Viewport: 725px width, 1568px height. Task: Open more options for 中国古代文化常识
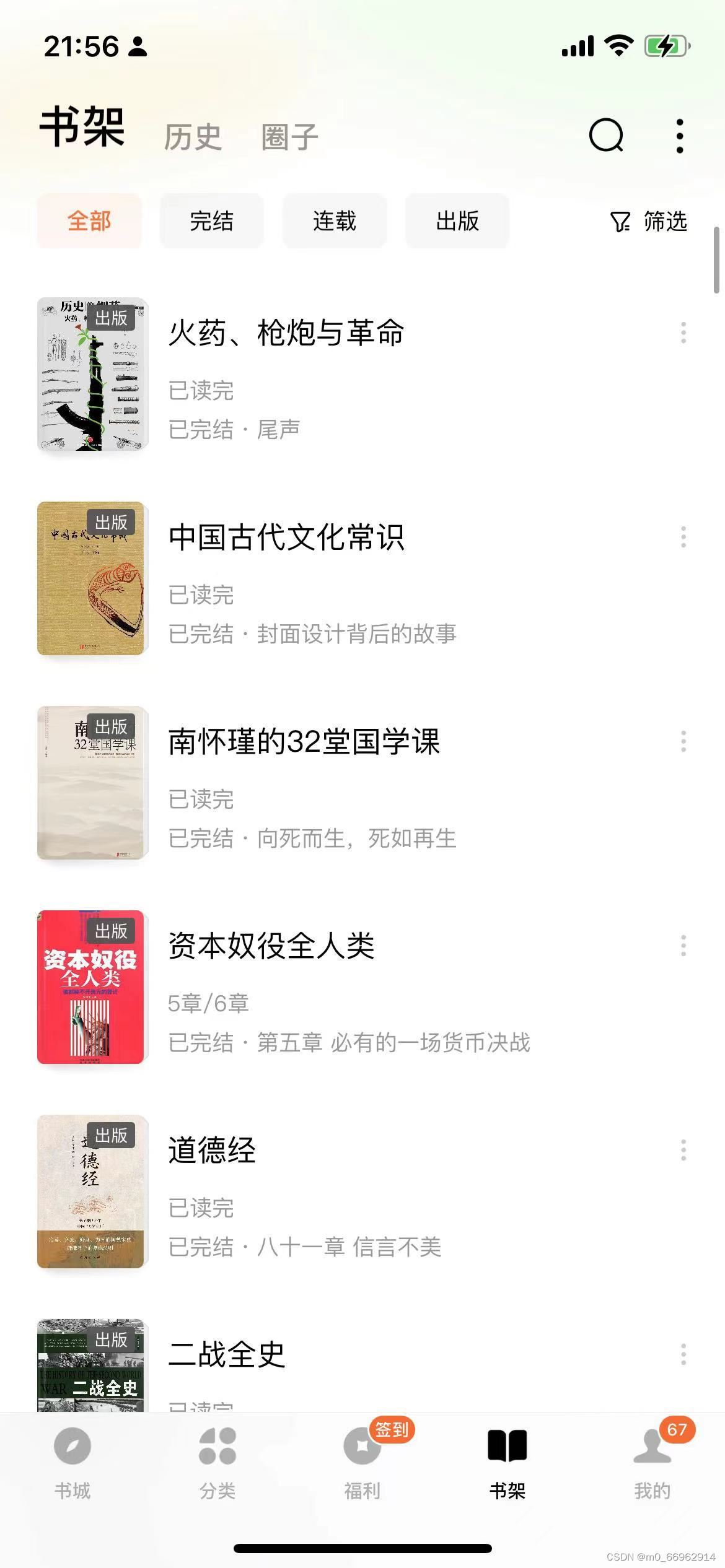pyautogui.click(x=683, y=537)
